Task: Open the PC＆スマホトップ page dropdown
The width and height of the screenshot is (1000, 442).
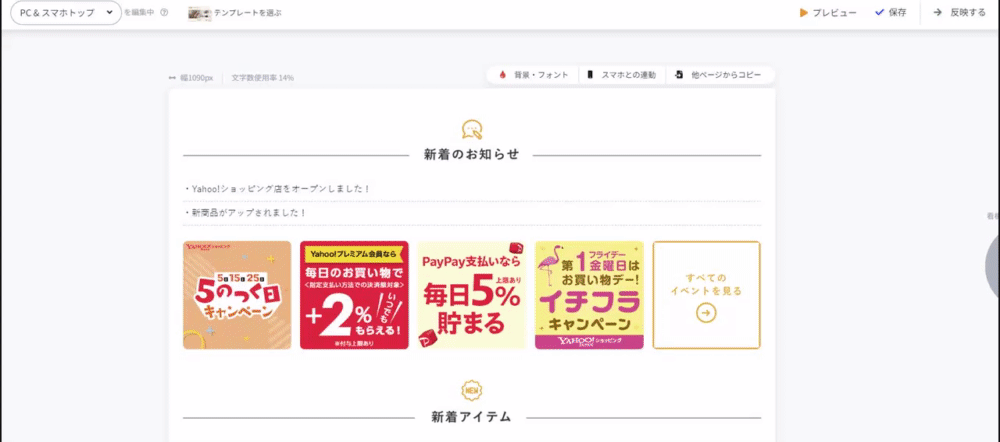Action: coord(66,13)
